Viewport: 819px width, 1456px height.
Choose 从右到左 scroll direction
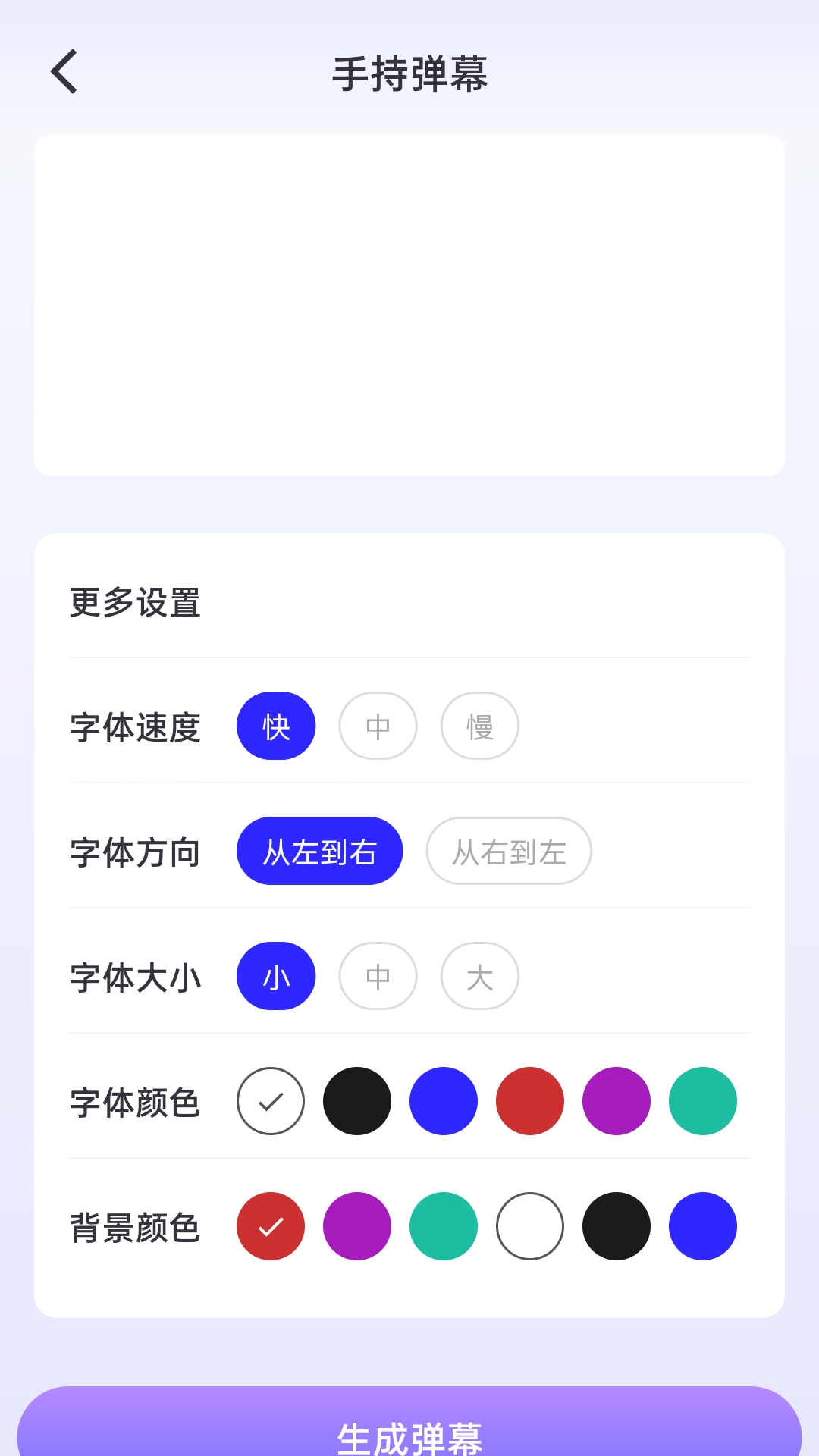(x=509, y=851)
